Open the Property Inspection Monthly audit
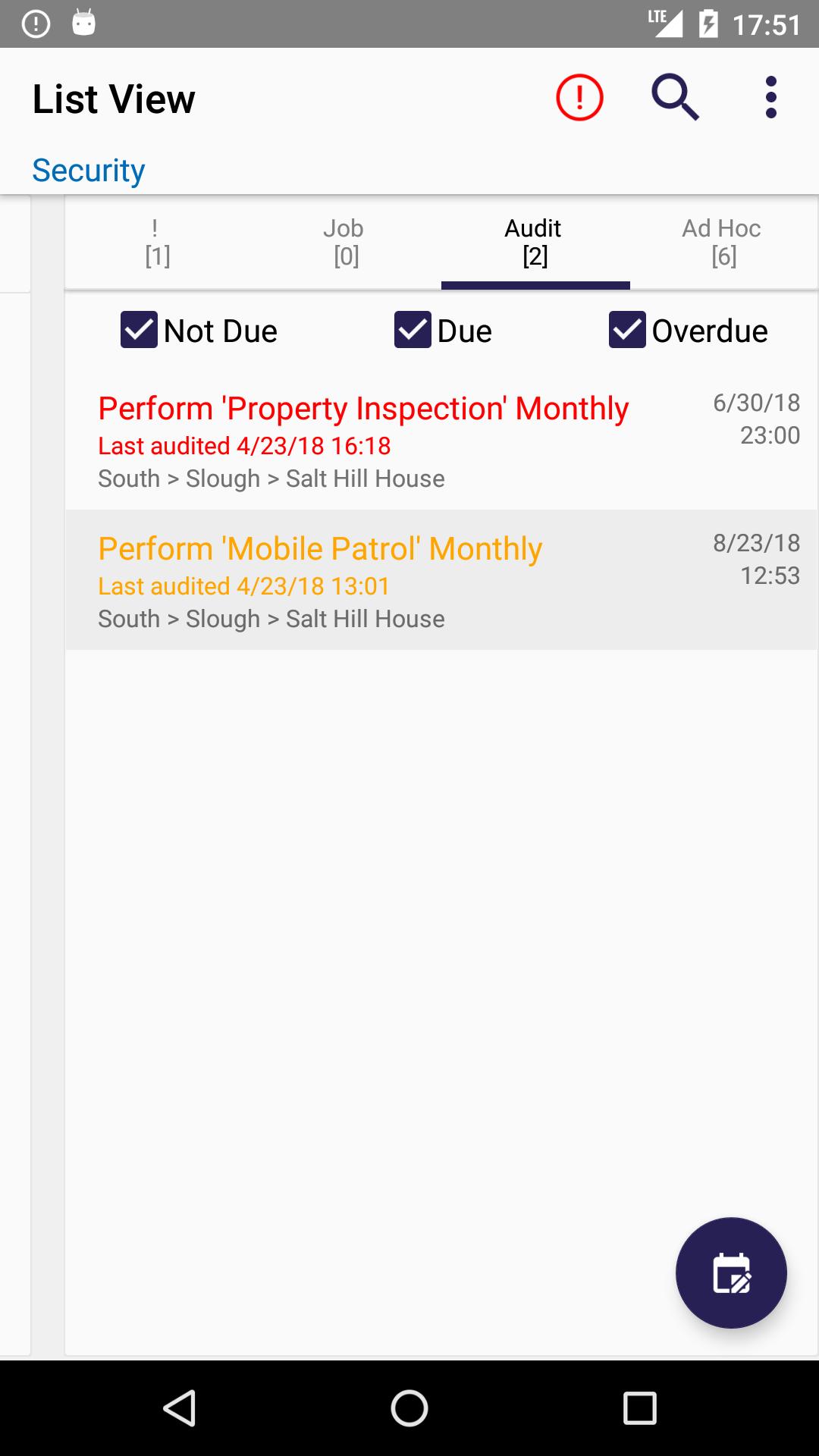This screenshot has width=819, height=1456. [x=441, y=440]
